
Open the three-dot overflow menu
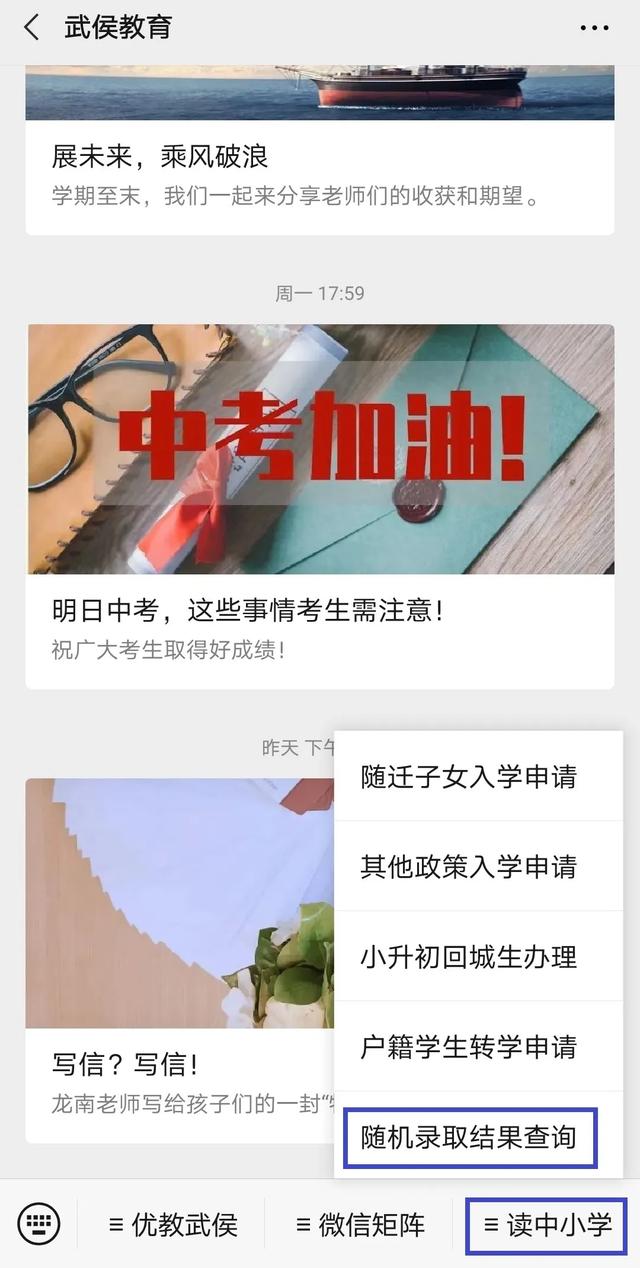(x=594, y=28)
